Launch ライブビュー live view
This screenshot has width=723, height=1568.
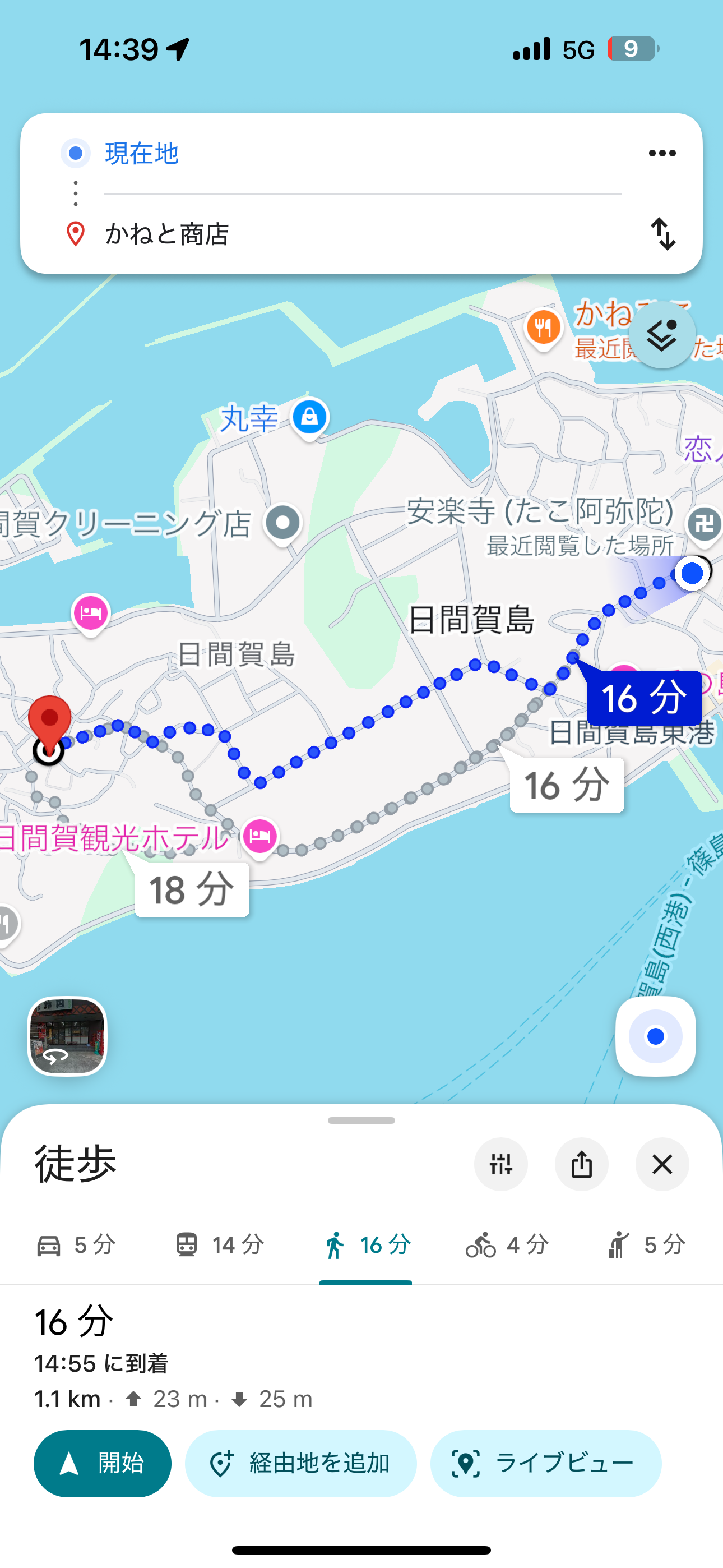point(545,1463)
